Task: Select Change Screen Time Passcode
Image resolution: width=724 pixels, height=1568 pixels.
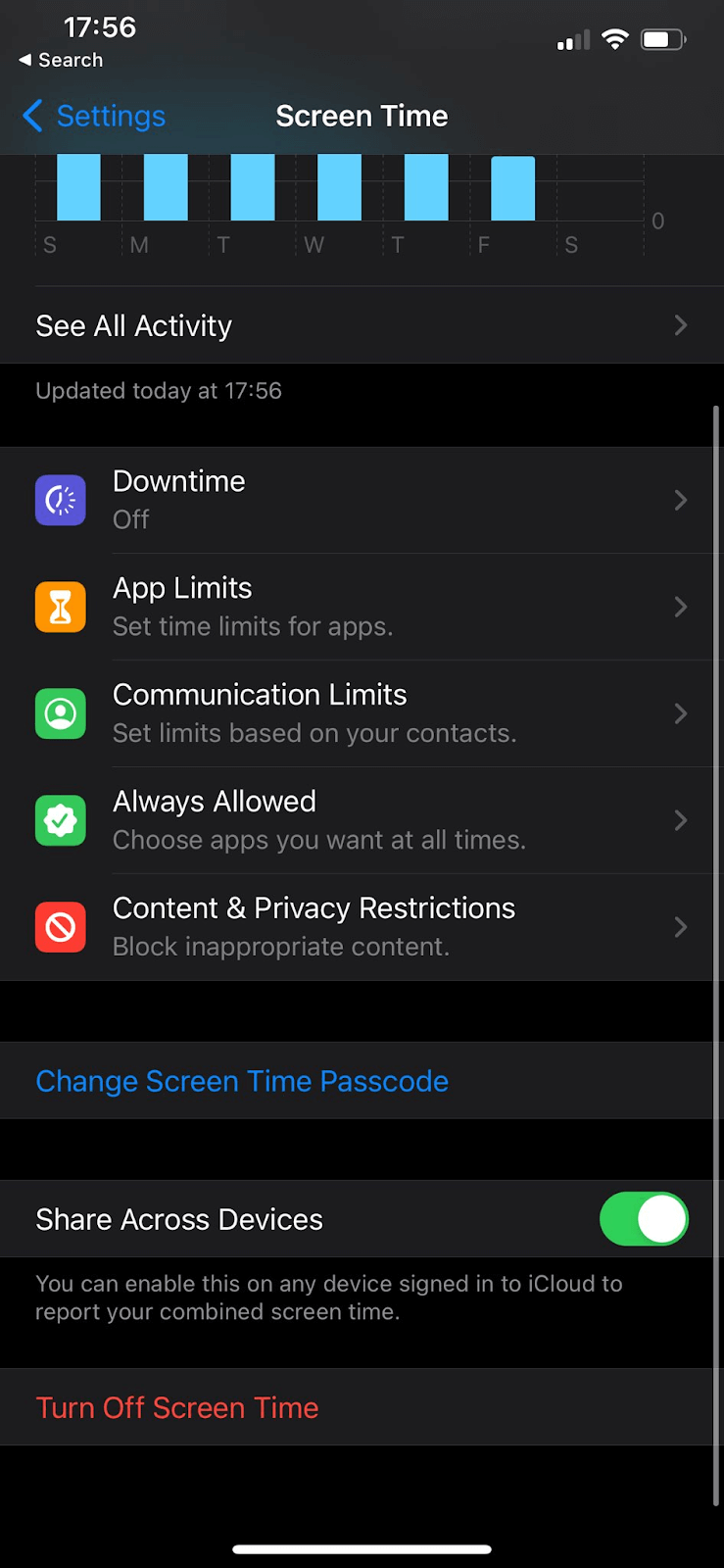Action: [x=241, y=1081]
